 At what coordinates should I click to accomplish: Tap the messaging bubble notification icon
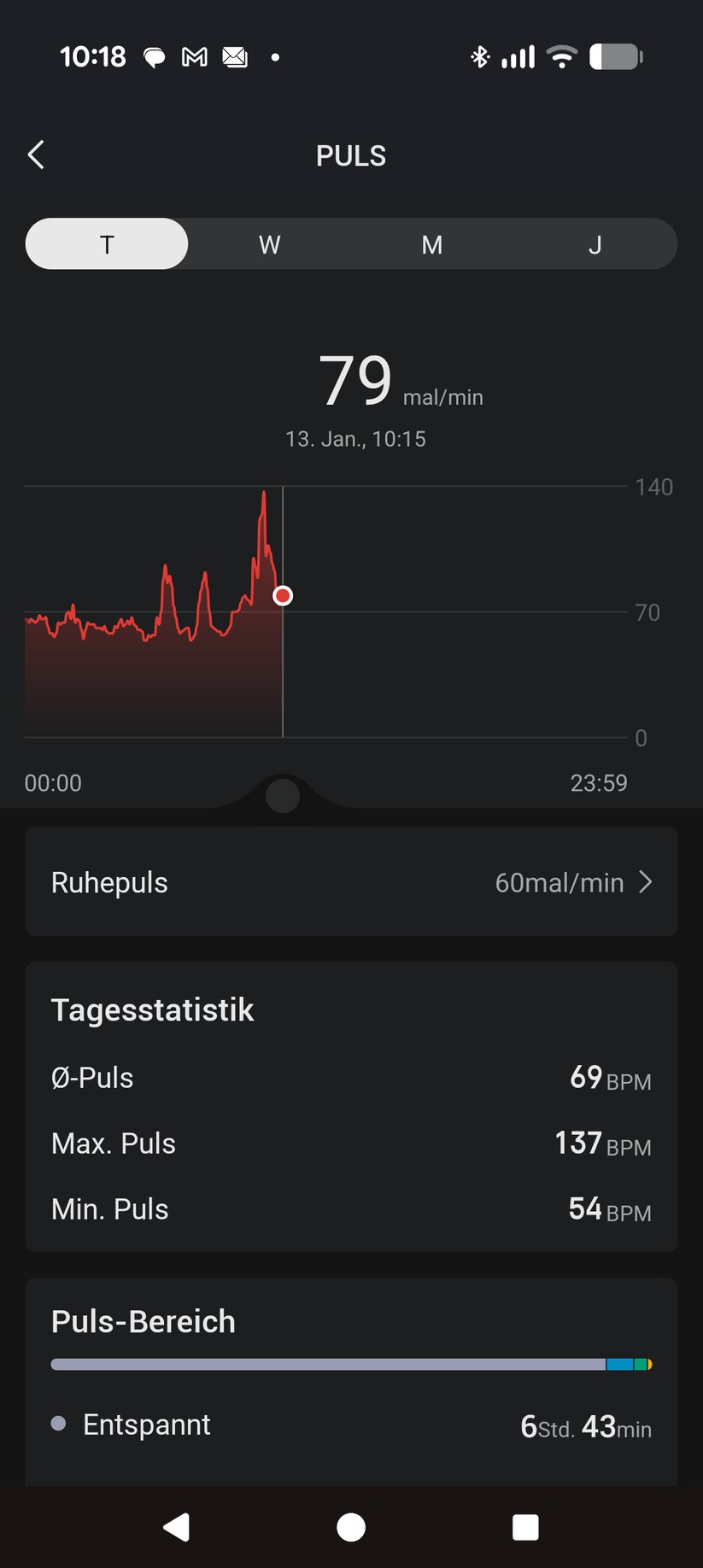coord(154,56)
